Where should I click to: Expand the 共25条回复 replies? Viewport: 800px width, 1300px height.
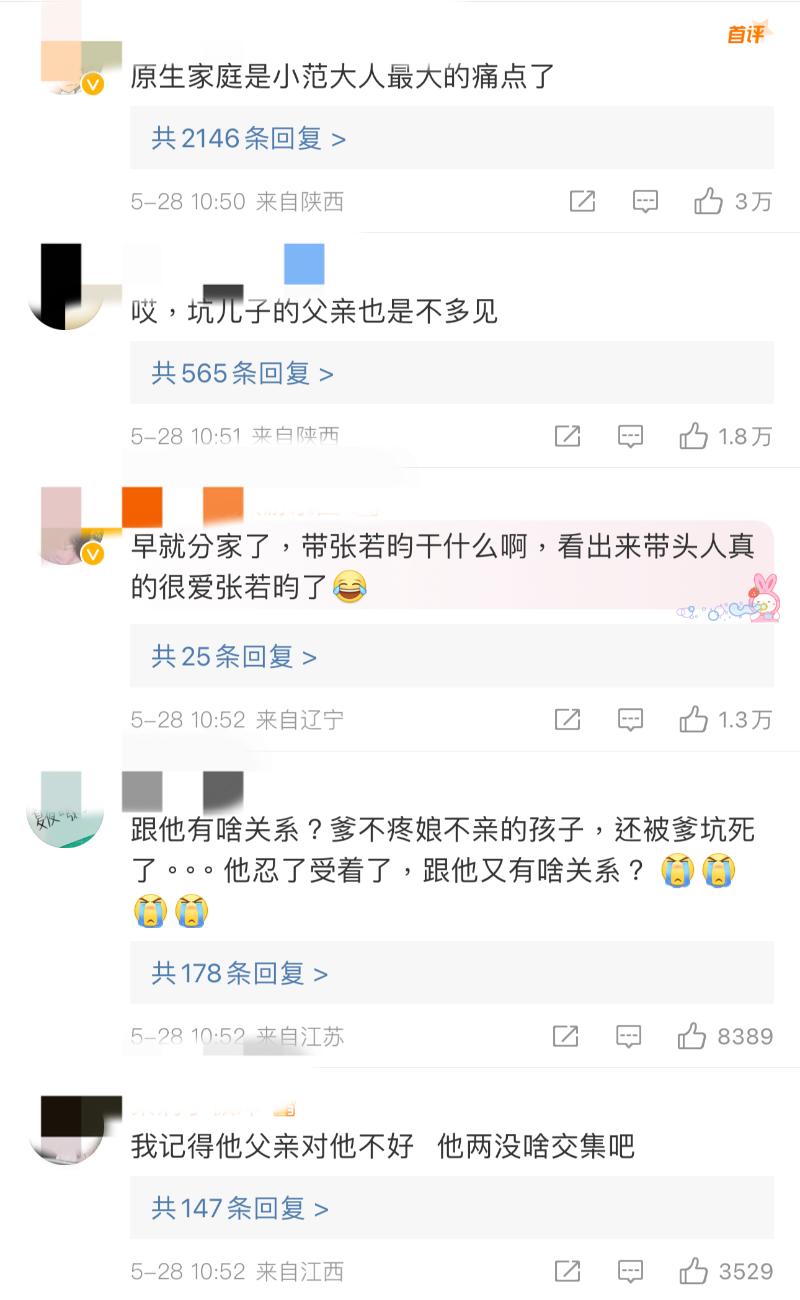coord(234,657)
